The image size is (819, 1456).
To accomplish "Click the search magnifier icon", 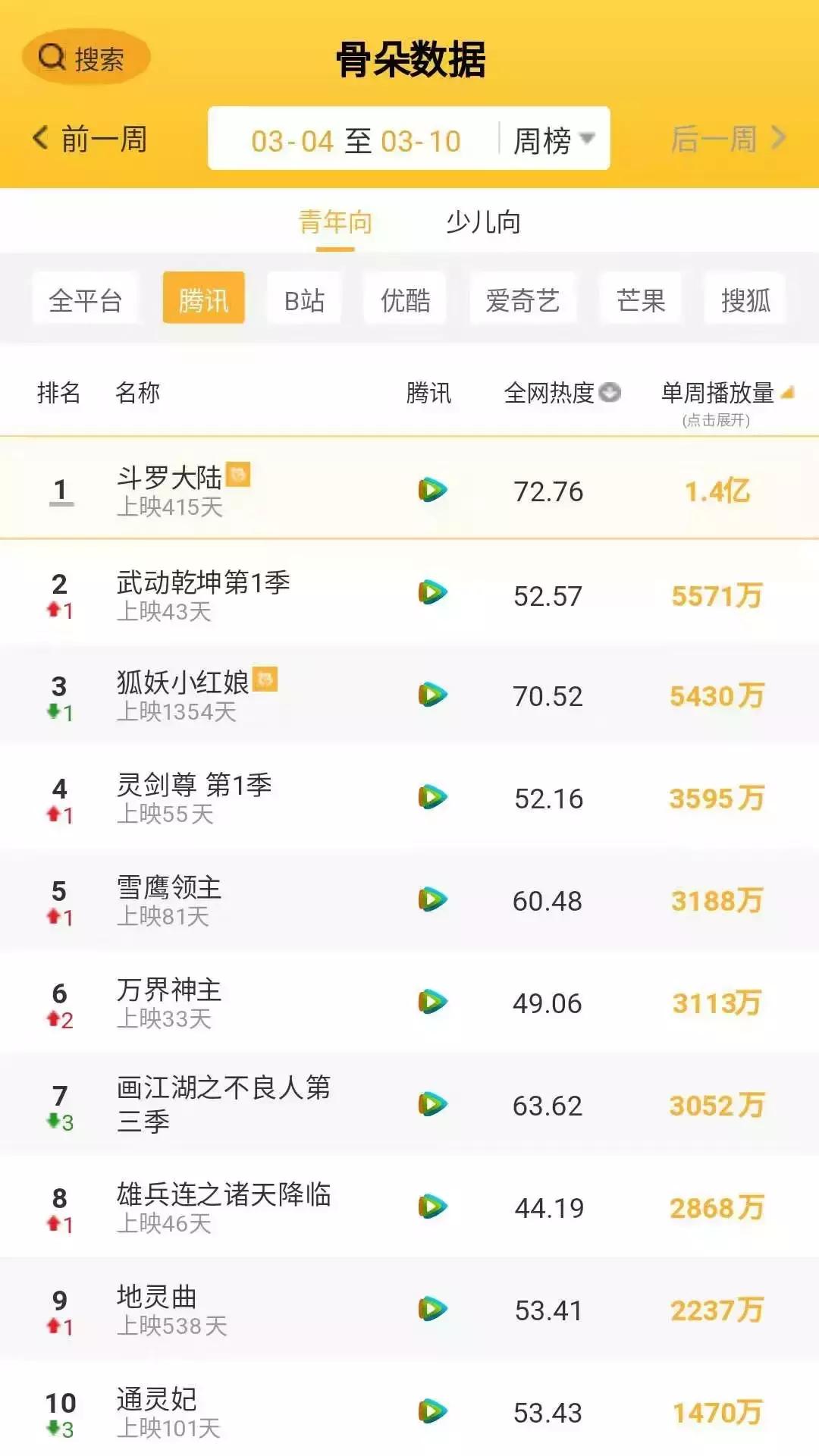I will (x=50, y=56).
